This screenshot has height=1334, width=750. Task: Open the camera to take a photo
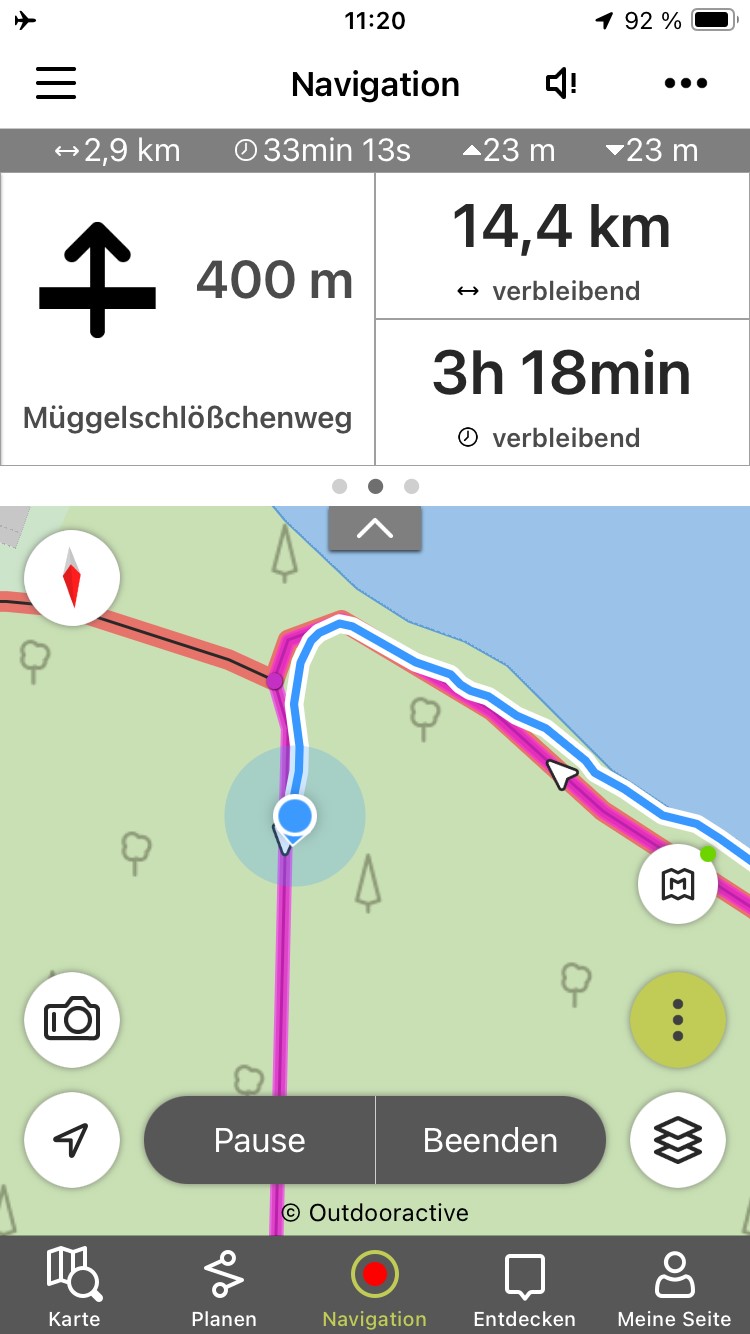pos(72,1019)
